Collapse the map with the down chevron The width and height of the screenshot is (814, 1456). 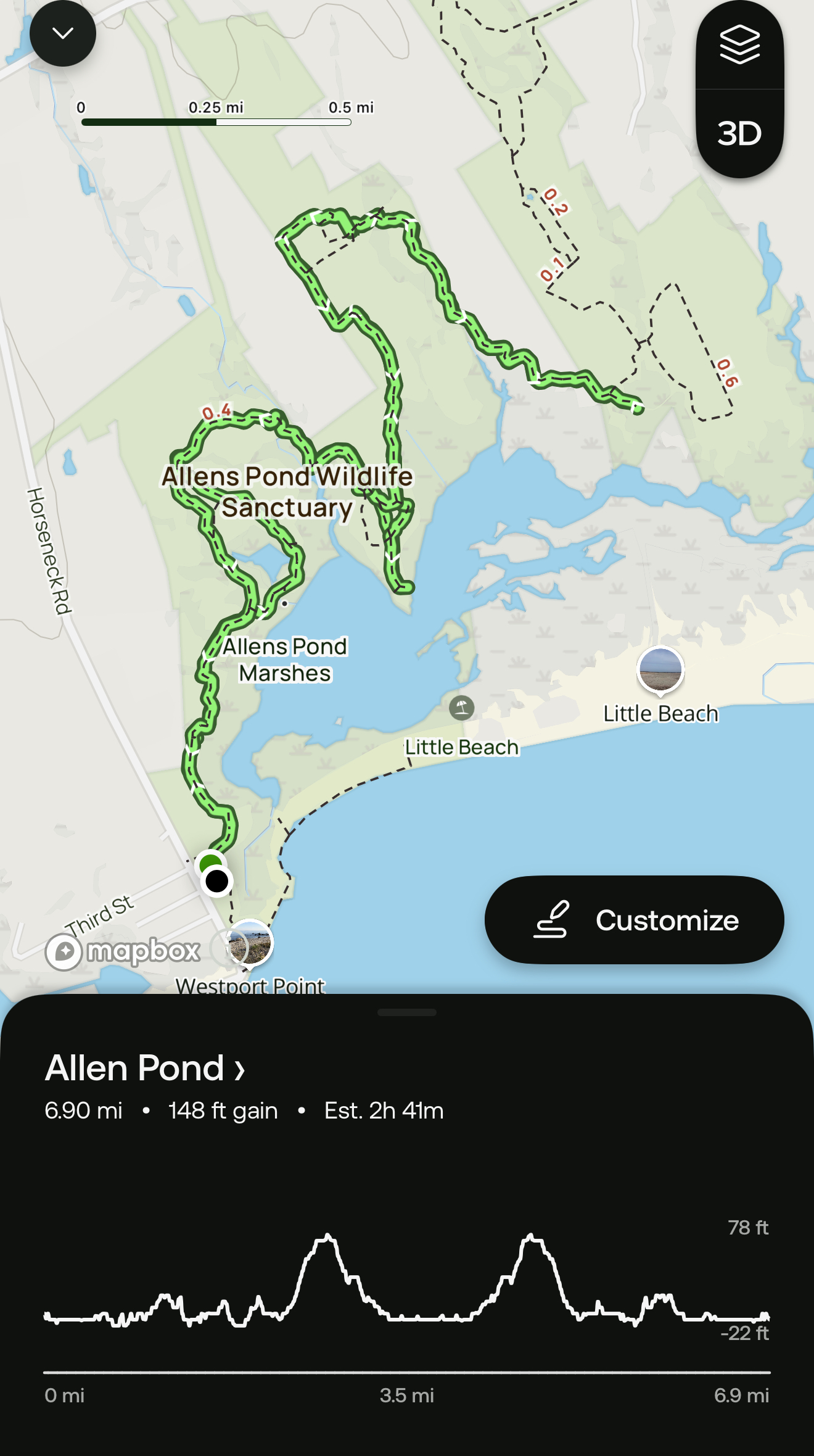pos(63,33)
